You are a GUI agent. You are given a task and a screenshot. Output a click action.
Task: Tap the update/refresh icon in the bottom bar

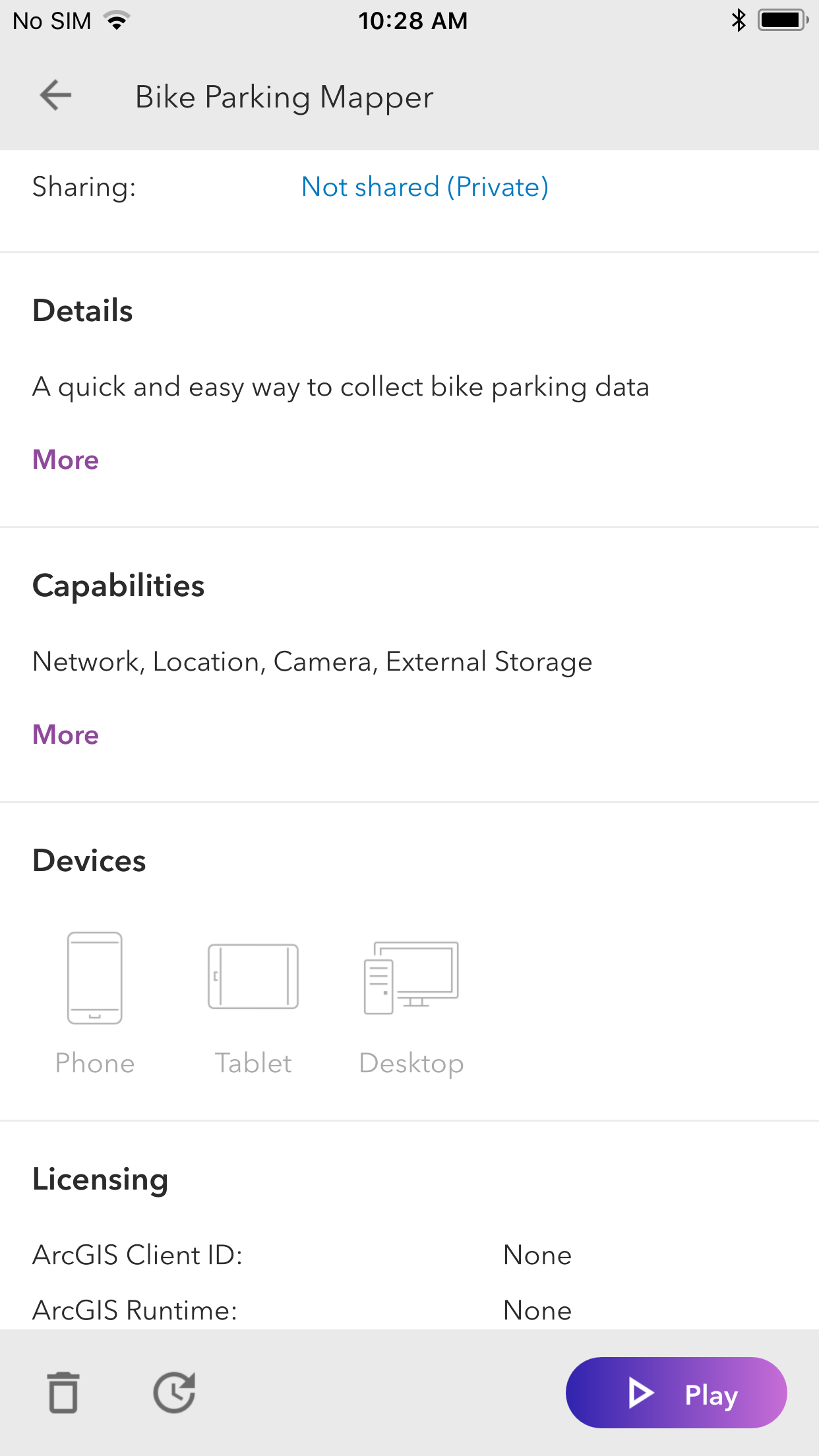coord(174,1393)
